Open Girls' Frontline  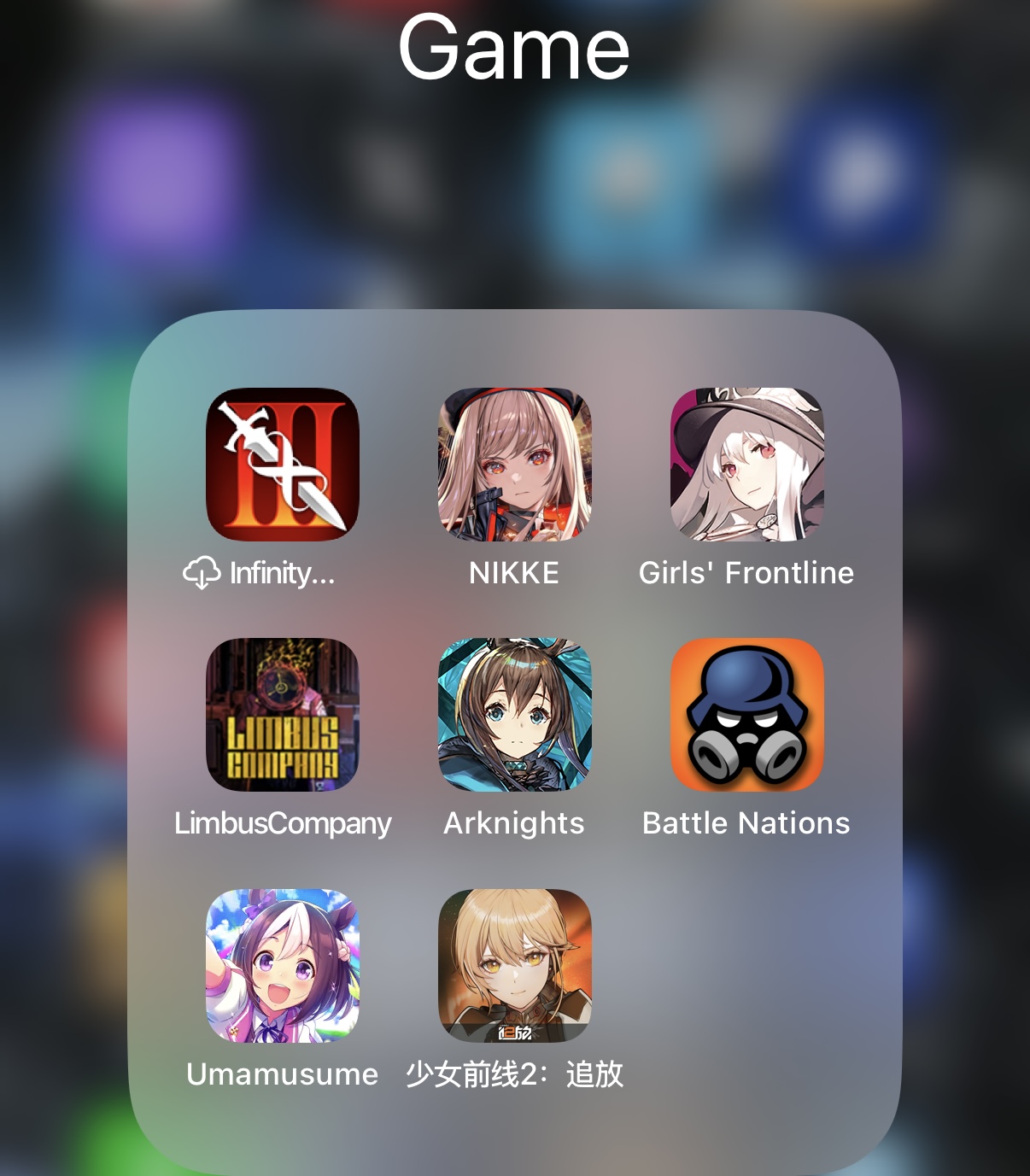[x=746, y=464]
